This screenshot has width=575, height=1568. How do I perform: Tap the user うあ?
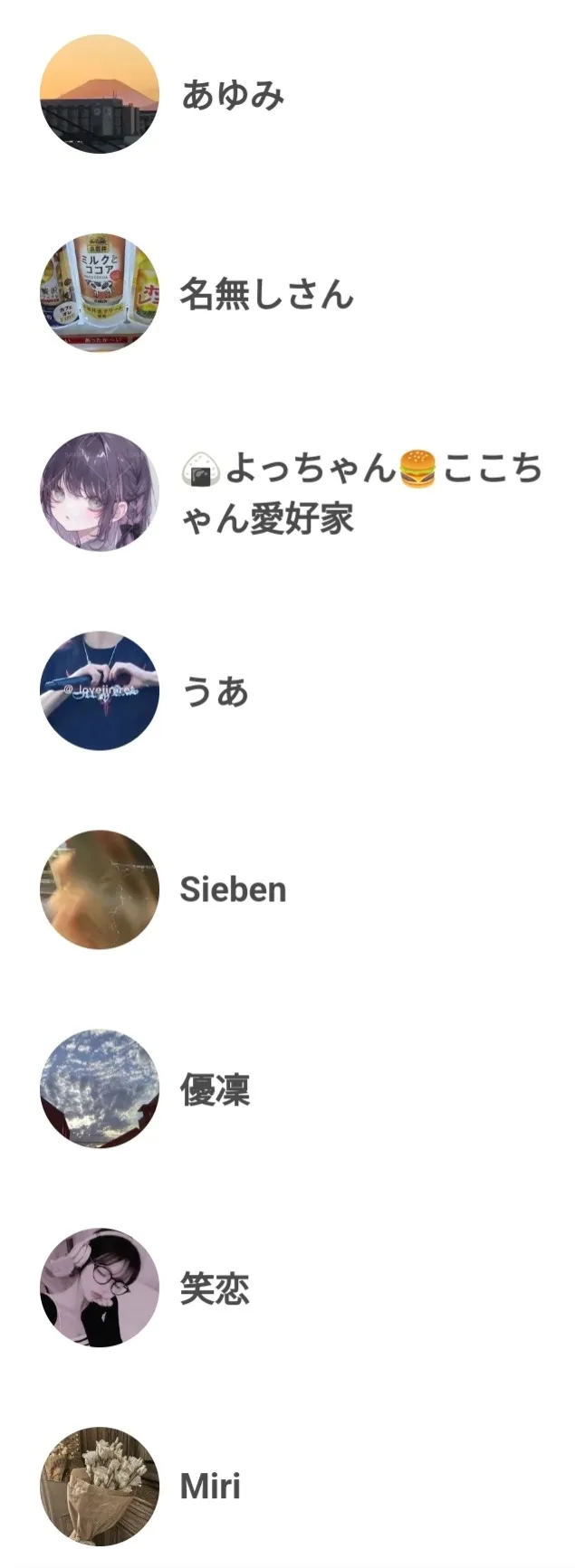click(x=215, y=691)
